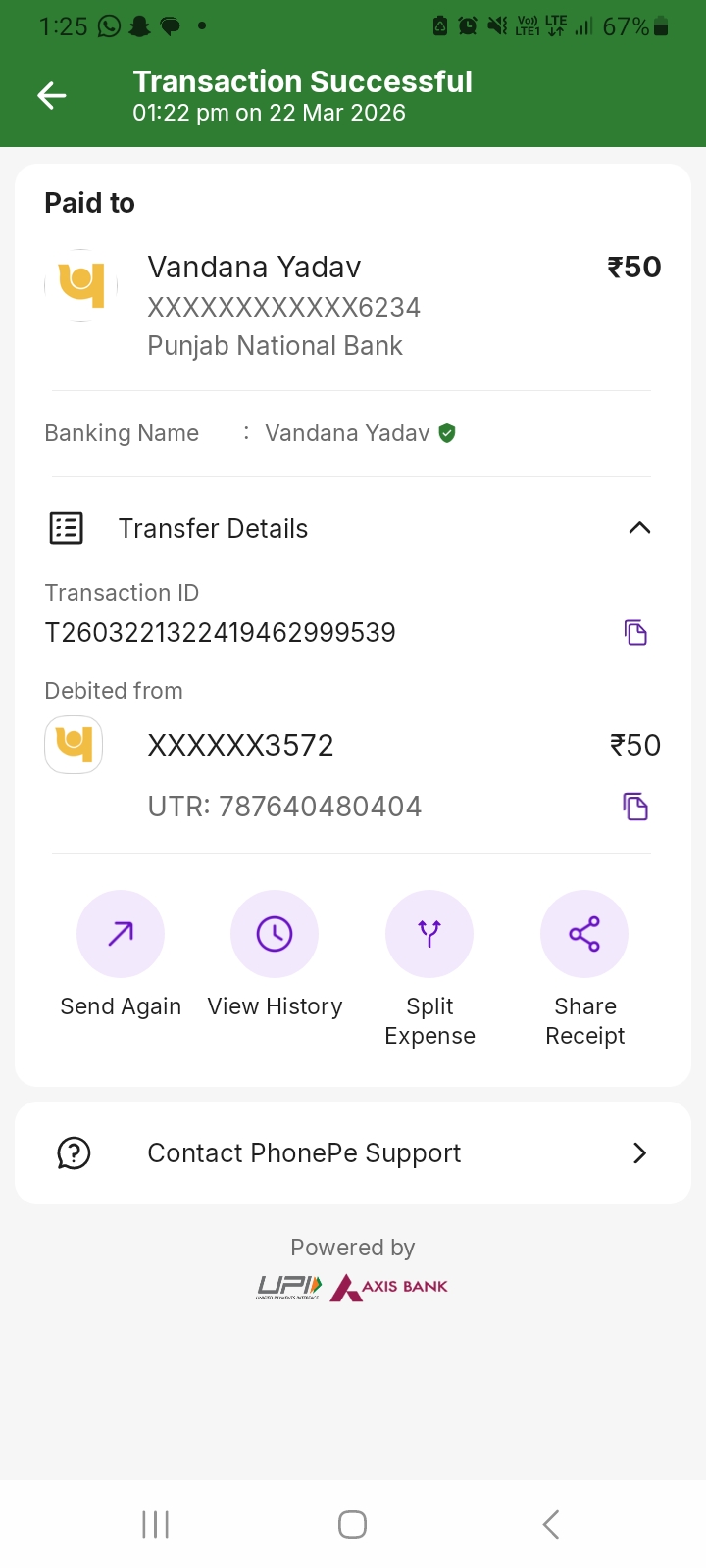706x1568 pixels.
Task: Share Receipt of this transaction
Action: [584, 934]
